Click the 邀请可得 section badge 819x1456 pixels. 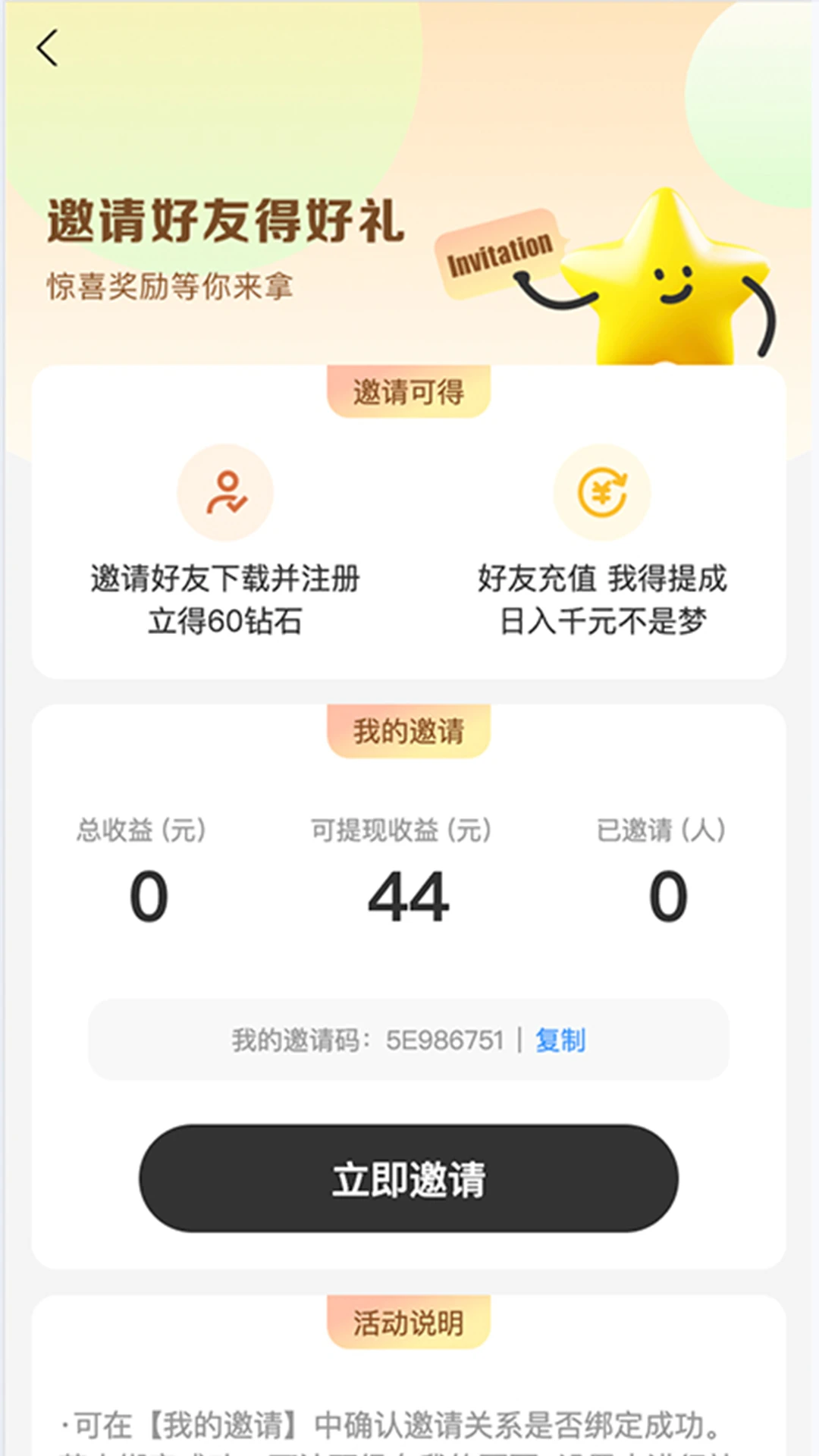pyautogui.click(x=409, y=389)
